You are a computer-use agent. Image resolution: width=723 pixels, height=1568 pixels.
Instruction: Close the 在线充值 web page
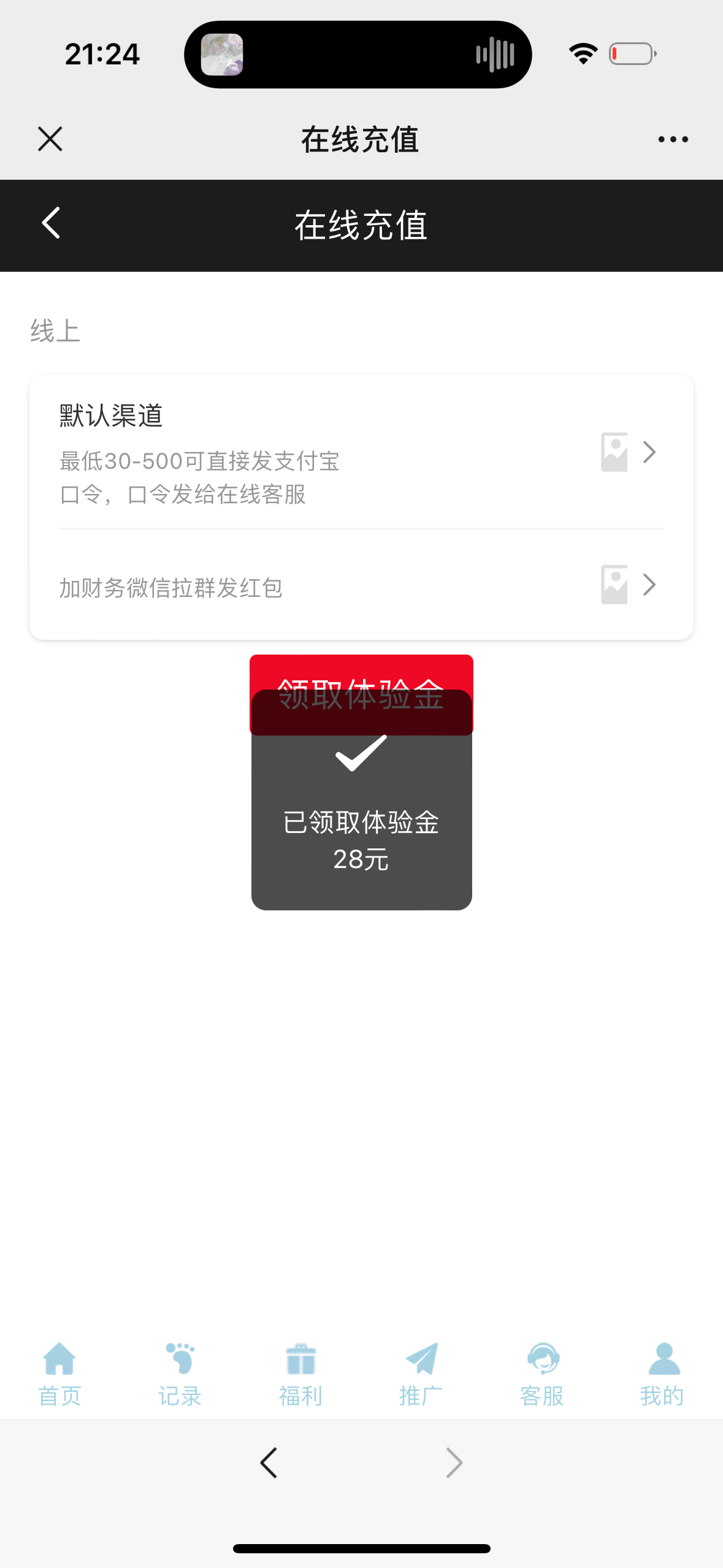tap(50, 139)
